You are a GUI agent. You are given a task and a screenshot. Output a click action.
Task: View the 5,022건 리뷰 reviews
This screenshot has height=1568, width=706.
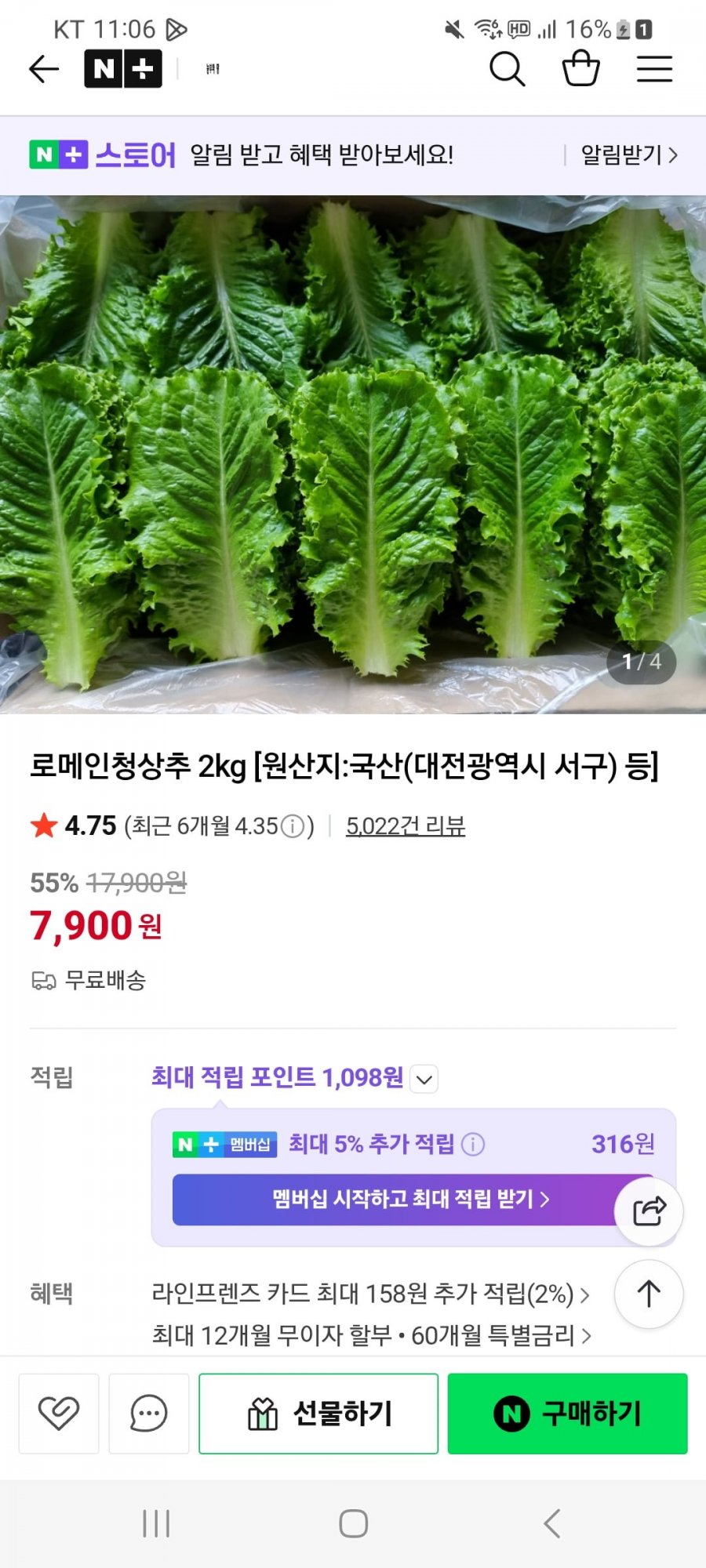click(x=406, y=826)
